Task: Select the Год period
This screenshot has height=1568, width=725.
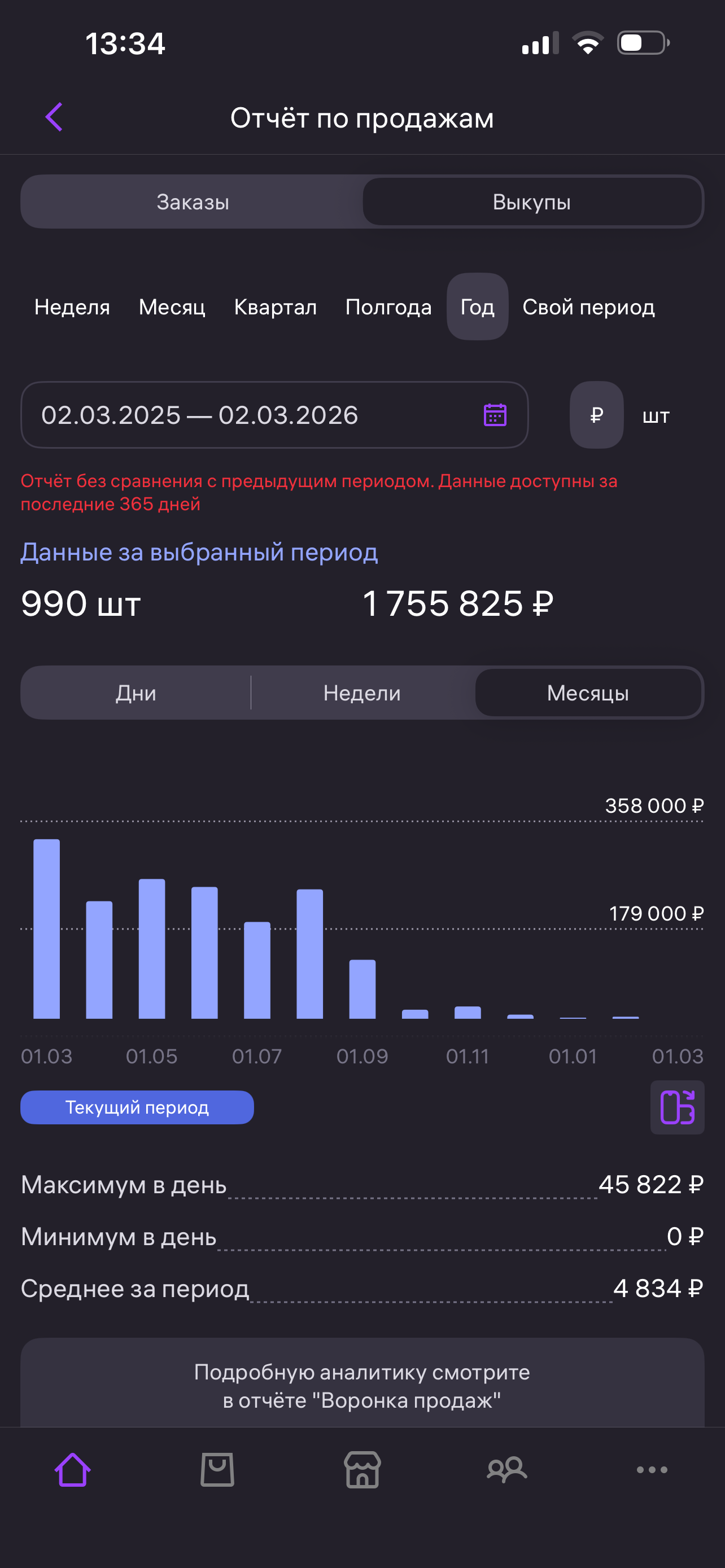Action: (477, 307)
